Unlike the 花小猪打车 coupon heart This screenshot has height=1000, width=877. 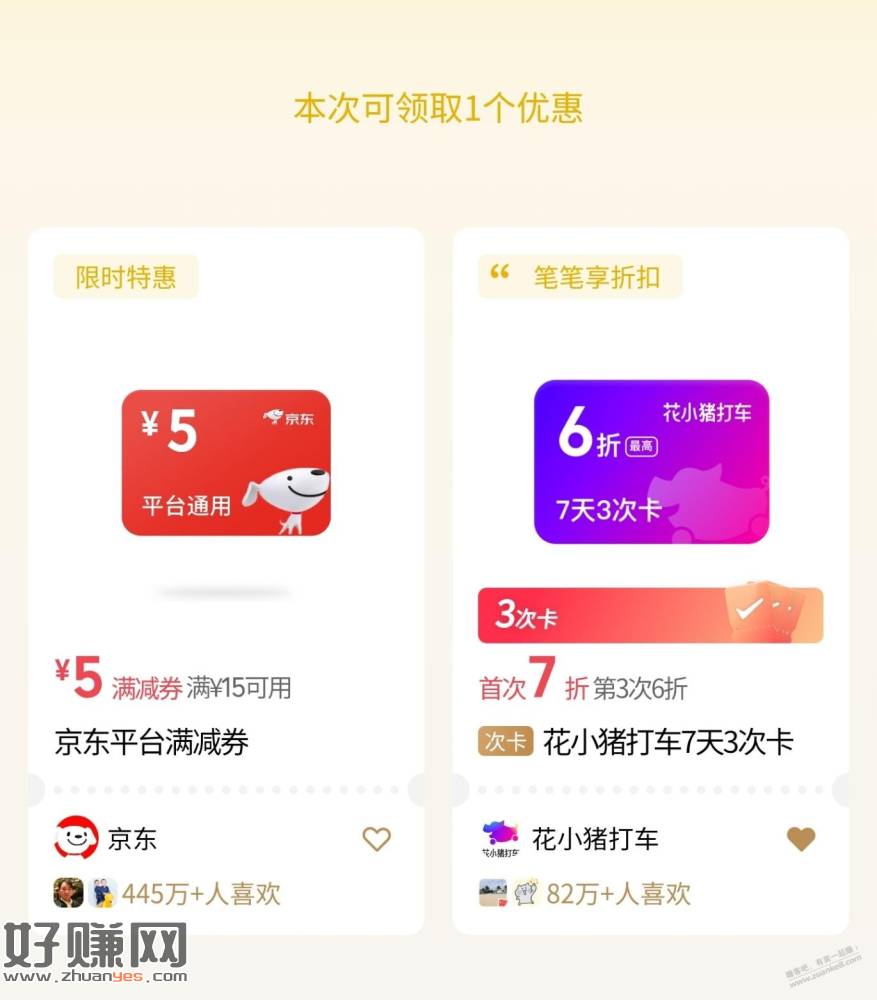(801, 839)
